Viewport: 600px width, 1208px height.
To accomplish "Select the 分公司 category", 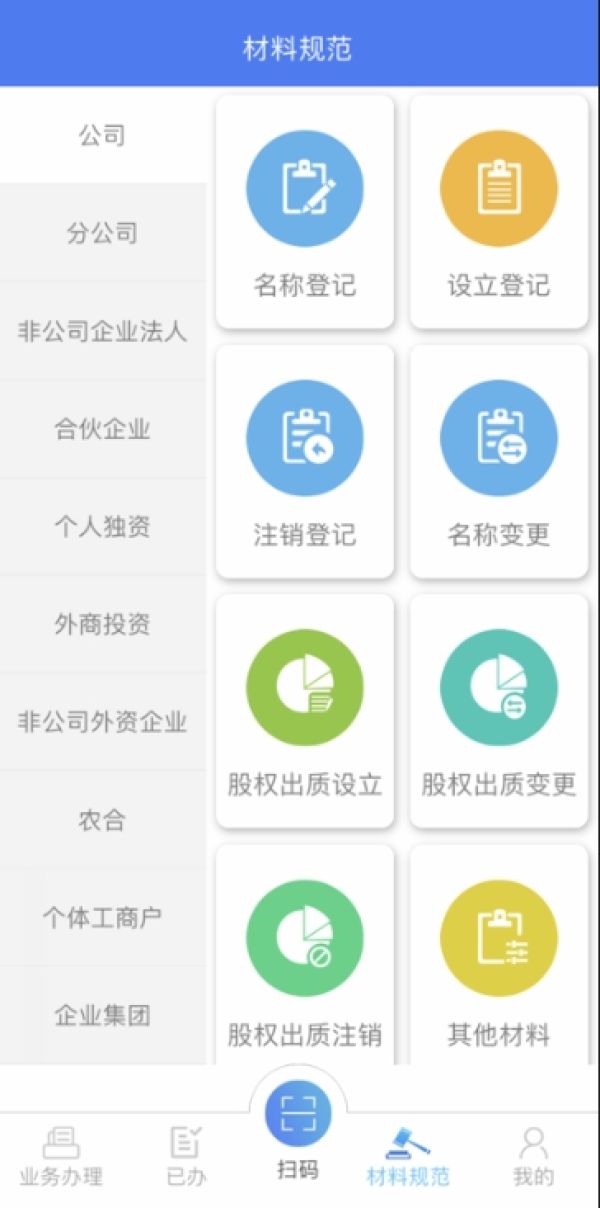I will point(103,233).
